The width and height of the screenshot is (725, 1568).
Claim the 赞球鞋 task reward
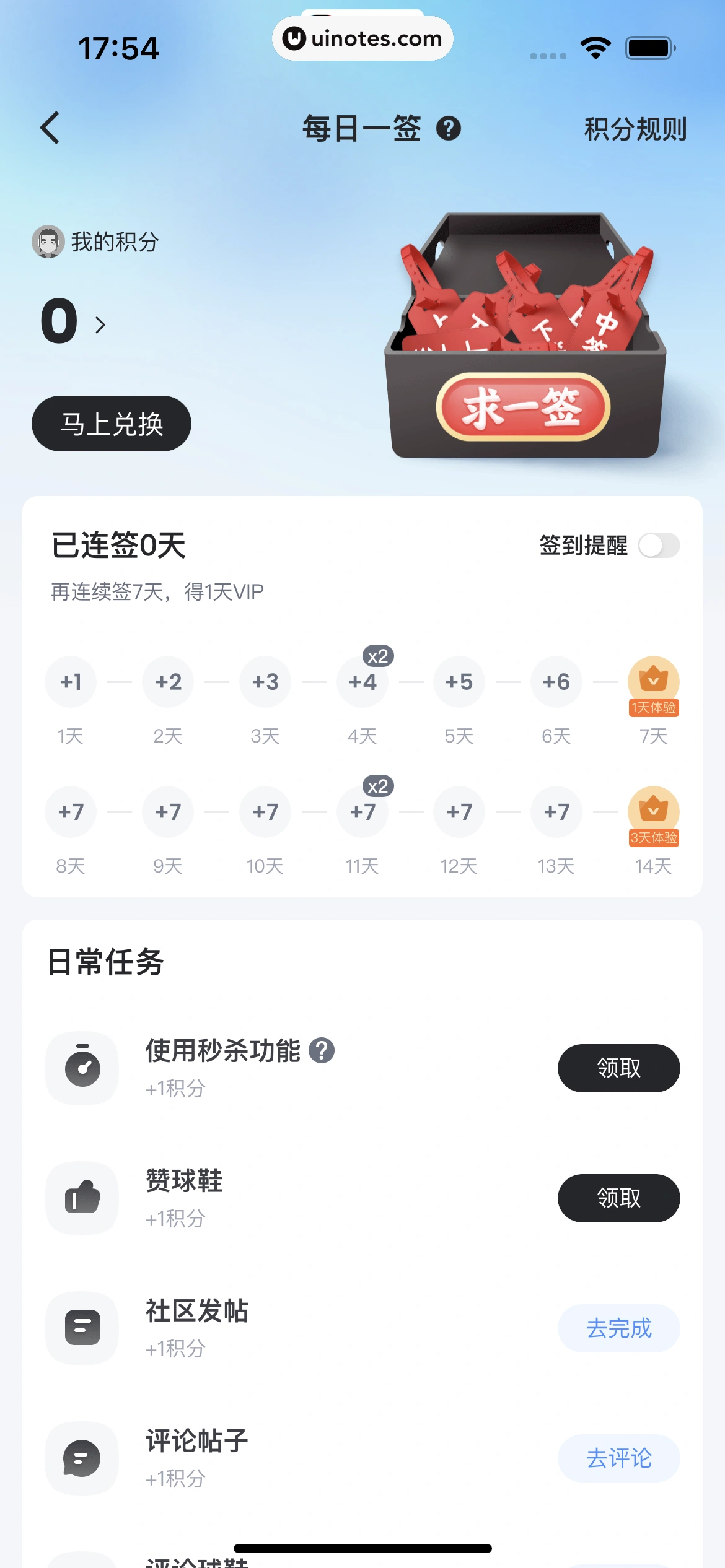618,1198
